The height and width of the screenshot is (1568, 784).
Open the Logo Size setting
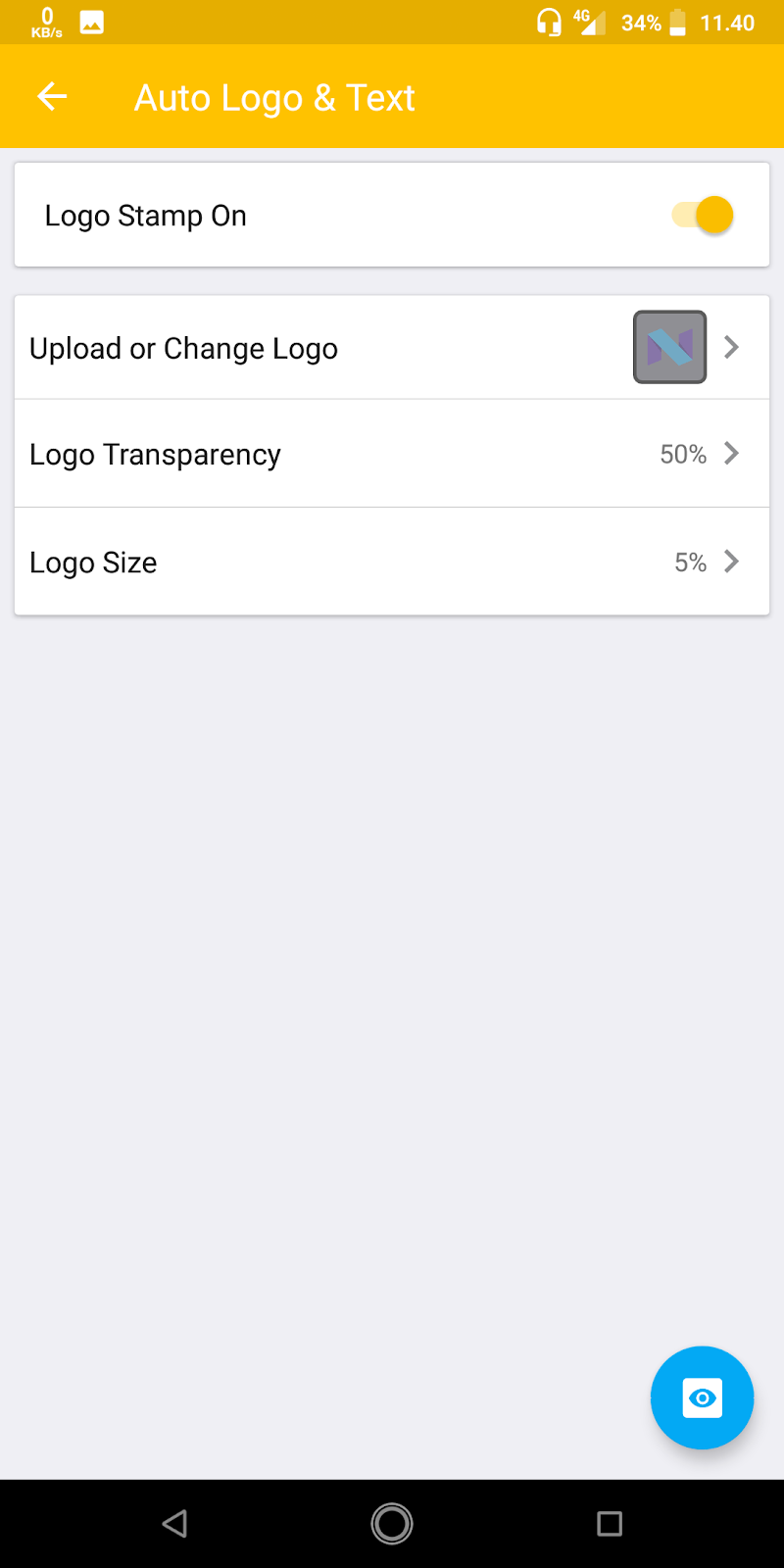(392, 562)
